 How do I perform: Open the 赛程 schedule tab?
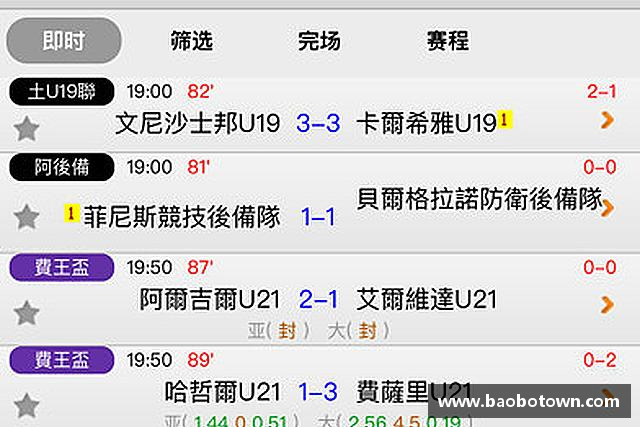[x=447, y=41]
